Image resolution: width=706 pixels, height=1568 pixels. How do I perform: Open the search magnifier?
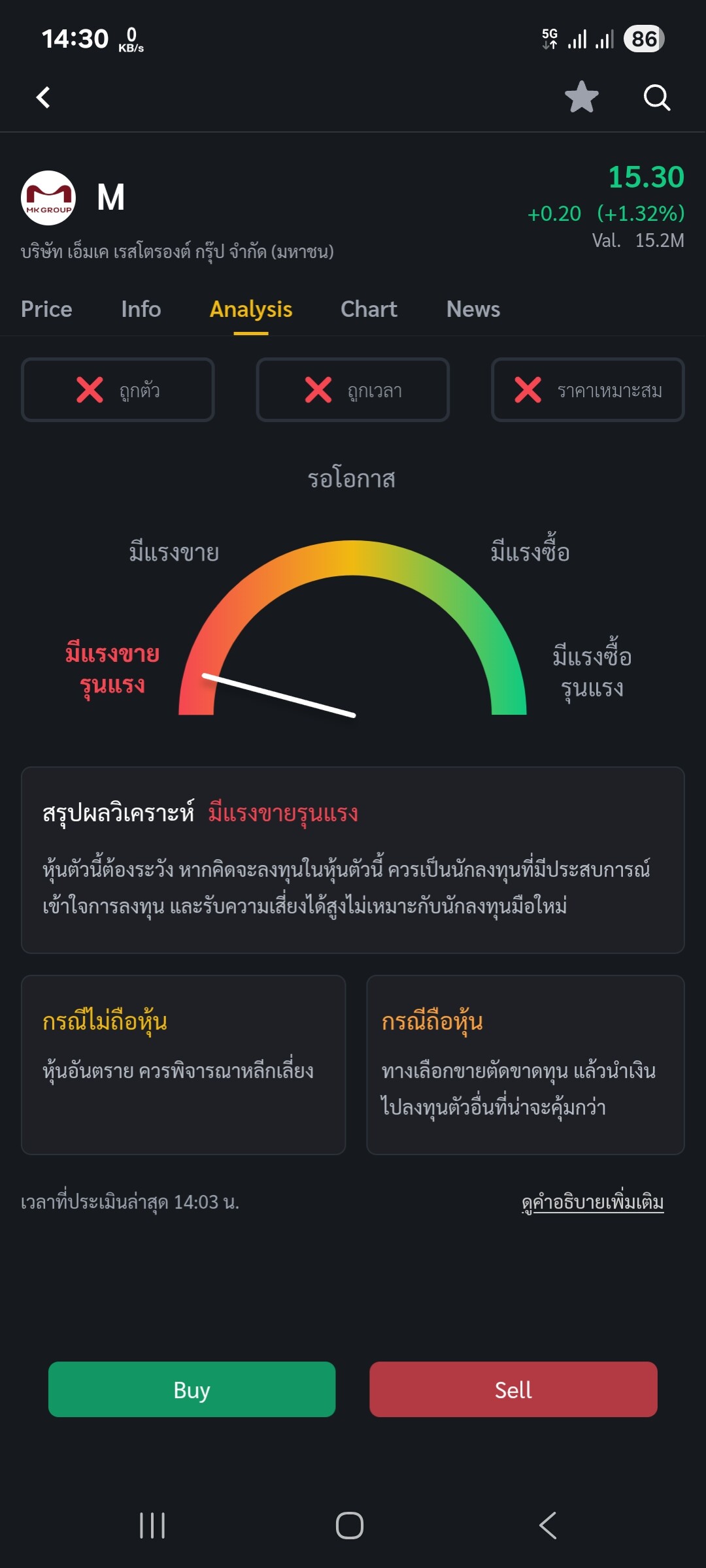656,97
